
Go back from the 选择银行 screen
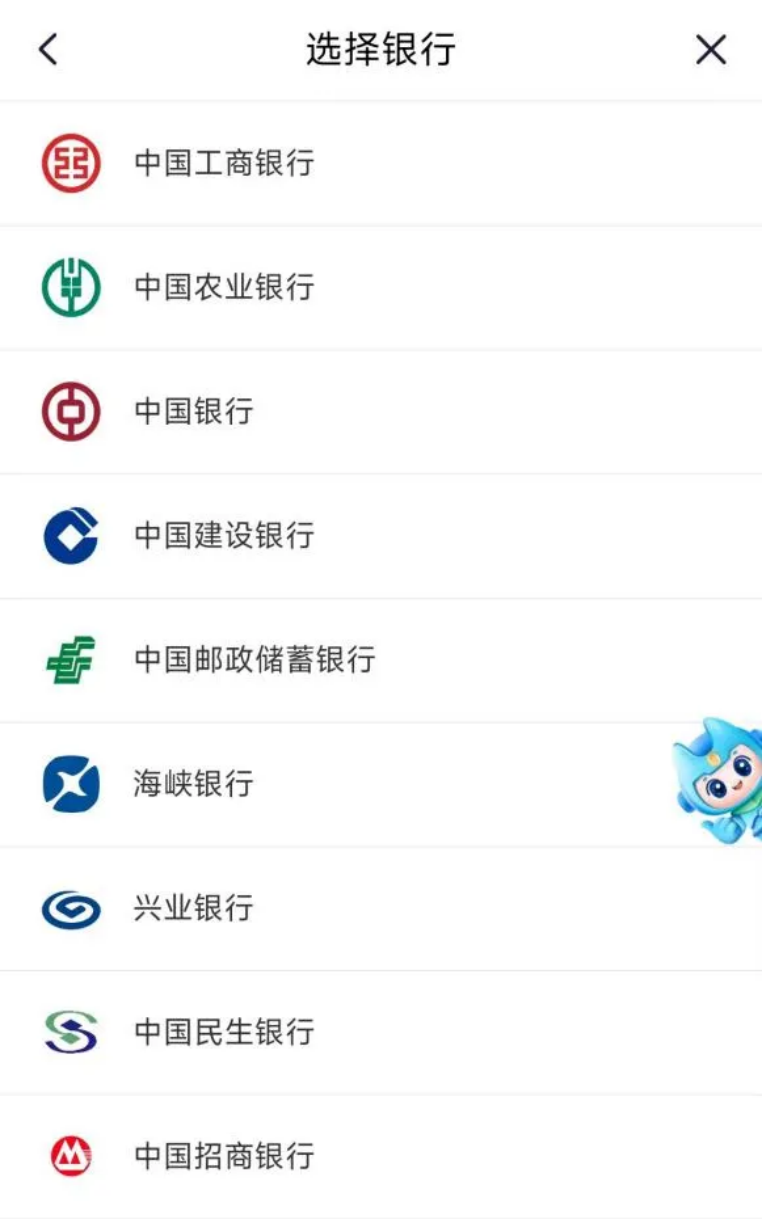[x=48, y=49]
